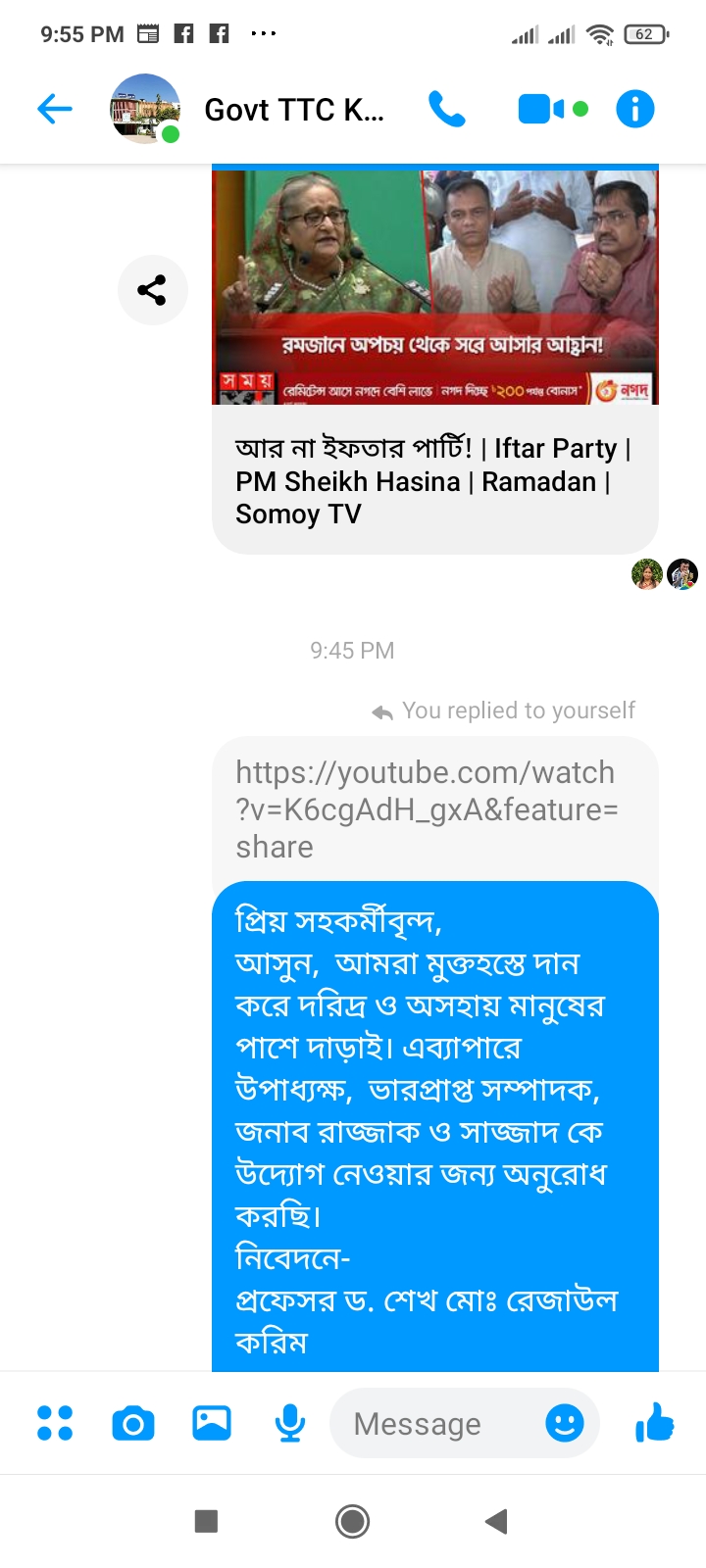
Task: Open the Somoy TV Iftar Party video
Action: coord(434,363)
